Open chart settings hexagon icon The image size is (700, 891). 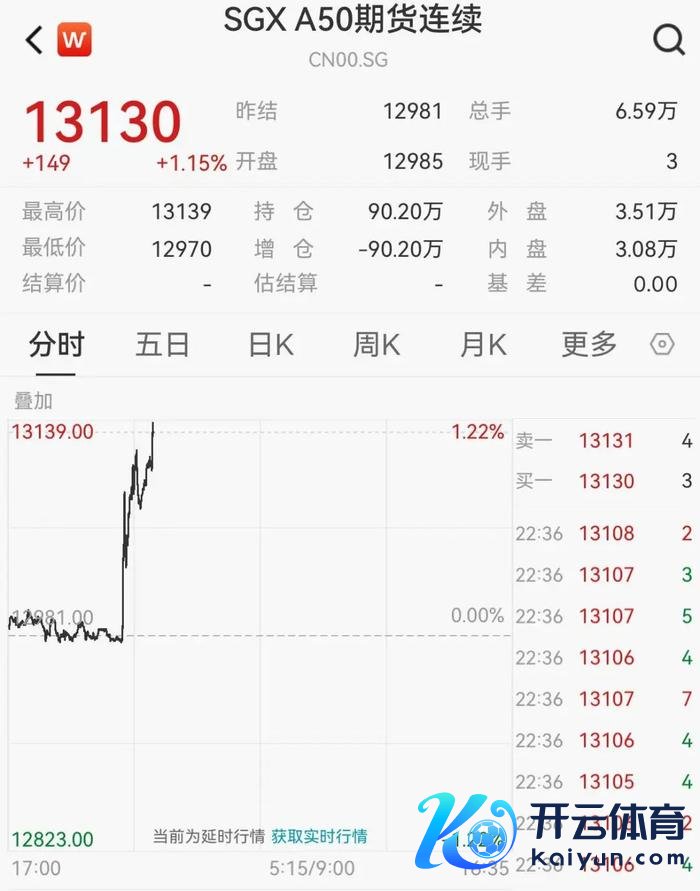point(662,345)
